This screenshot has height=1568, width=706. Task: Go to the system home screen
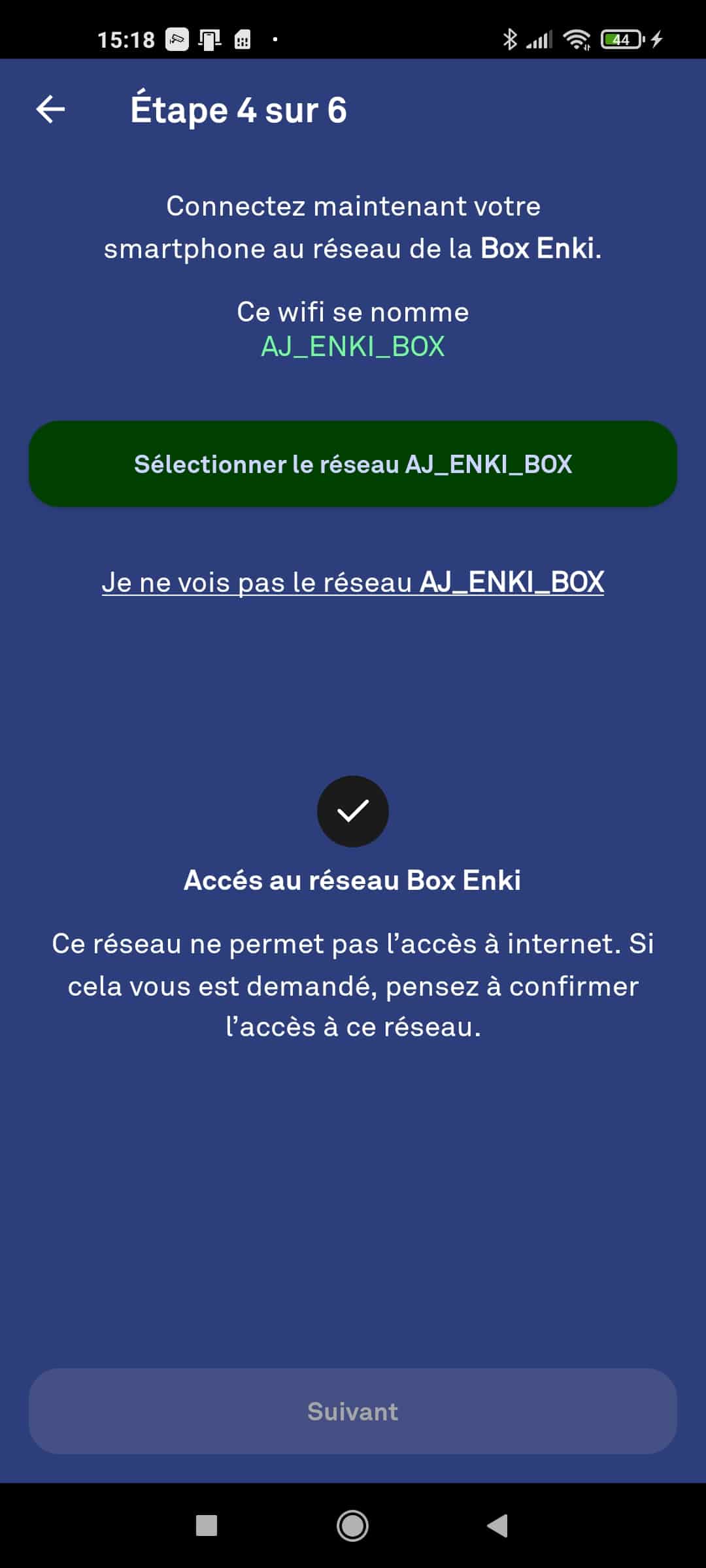pyautogui.click(x=352, y=1526)
